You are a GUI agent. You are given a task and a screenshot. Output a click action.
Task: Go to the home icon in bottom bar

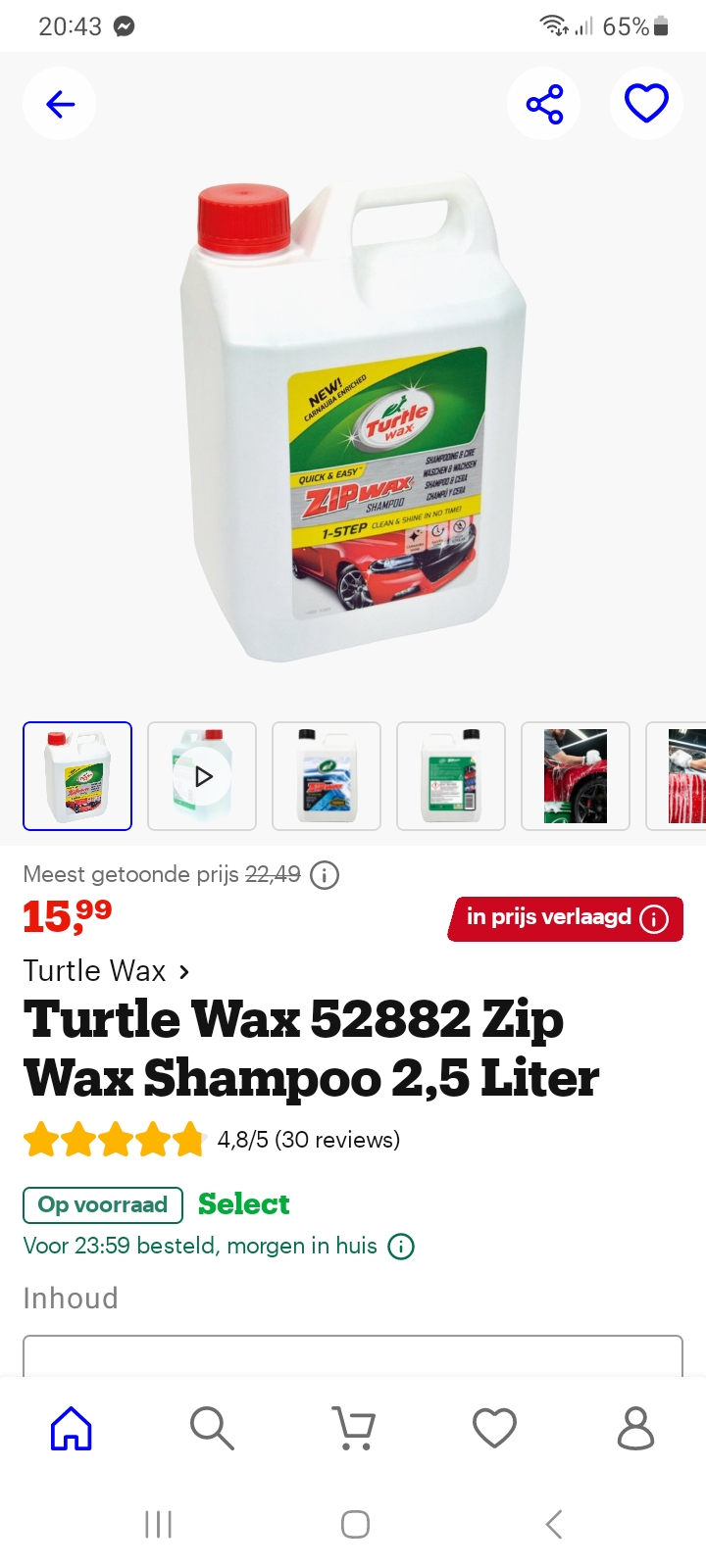[70, 1428]
